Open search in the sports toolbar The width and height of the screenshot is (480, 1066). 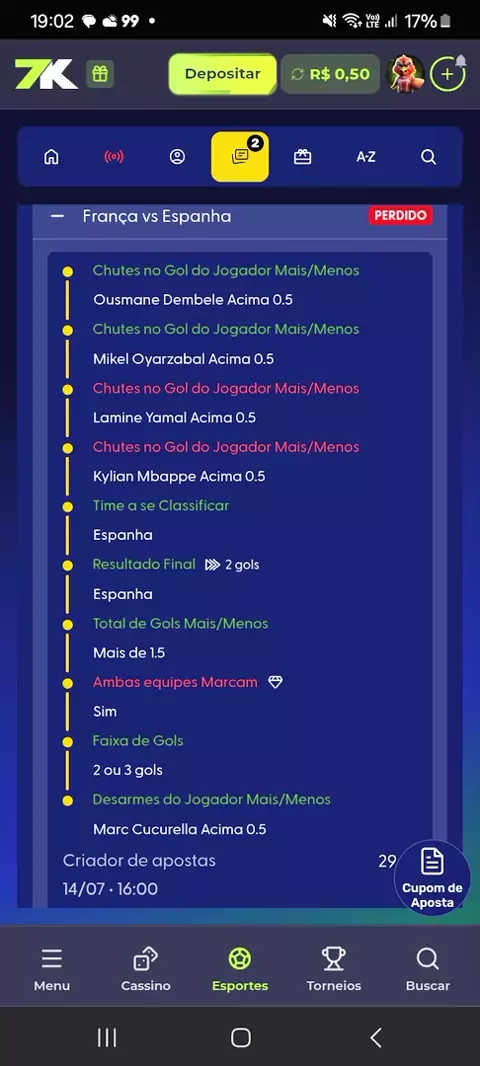(428, 157)
